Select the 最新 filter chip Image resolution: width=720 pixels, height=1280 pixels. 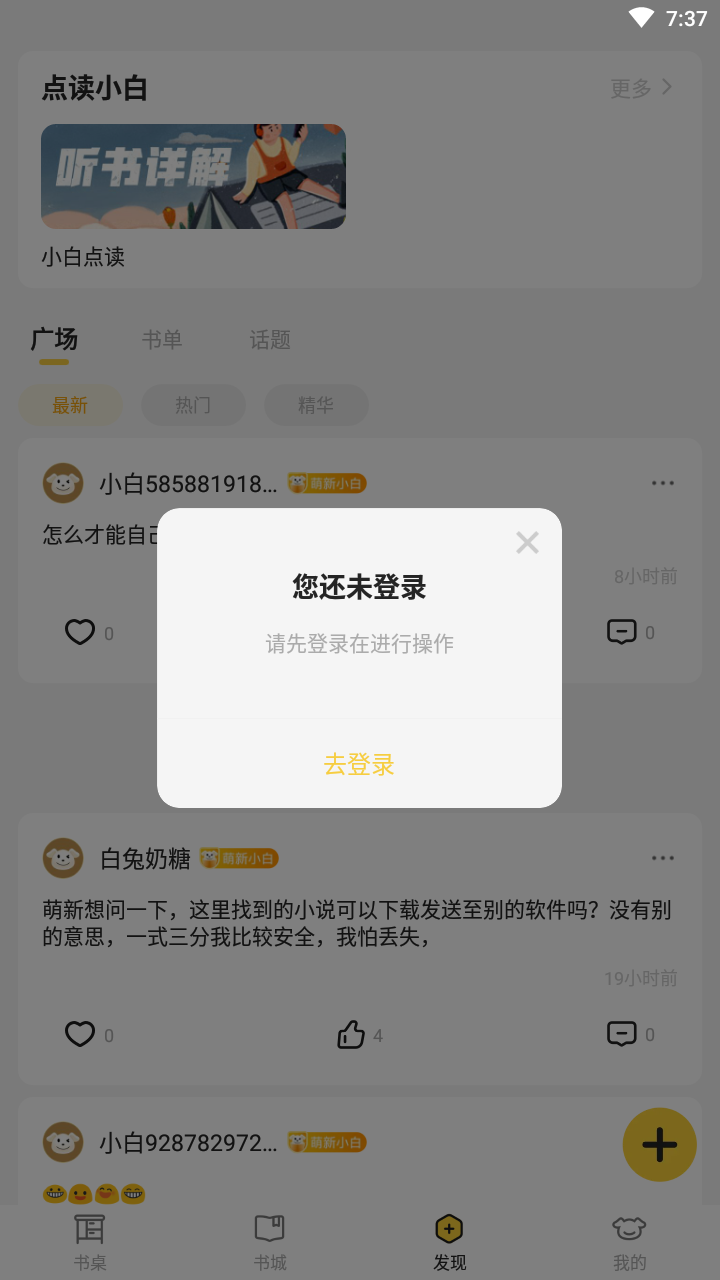click(x=70, y=405)
